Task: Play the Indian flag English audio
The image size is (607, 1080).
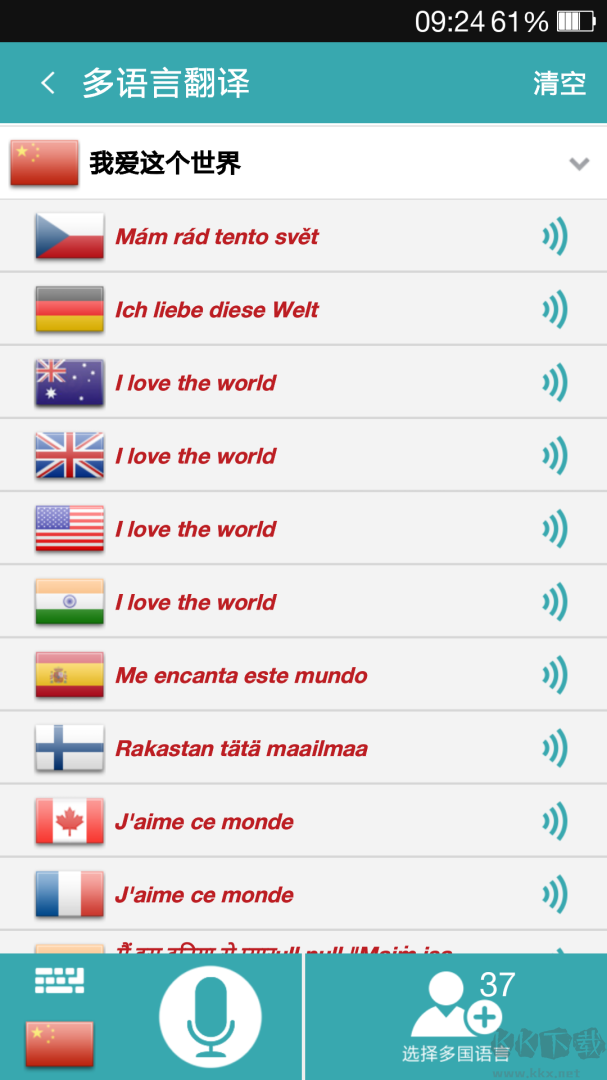Action: tap(554, 602)
